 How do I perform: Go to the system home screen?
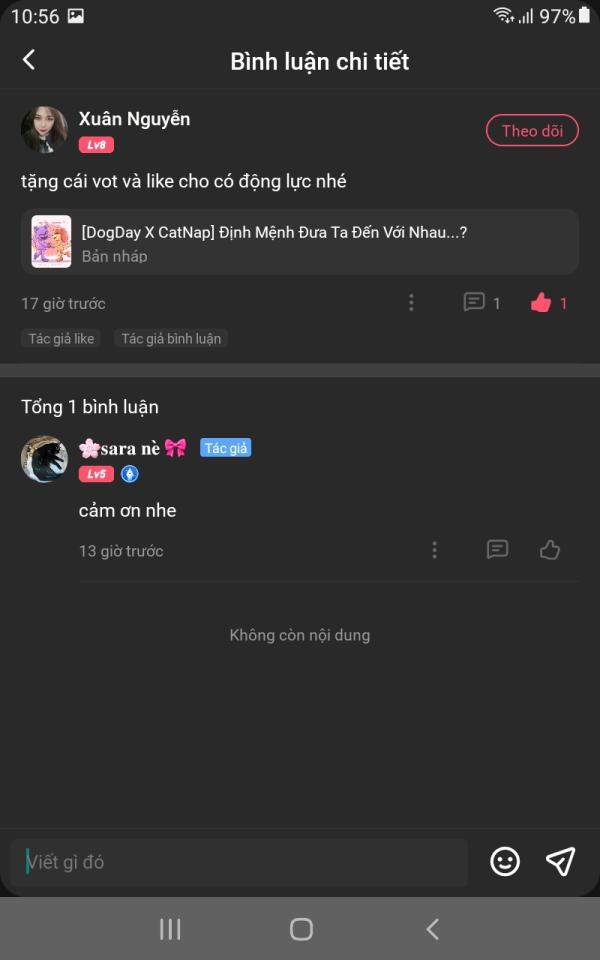(x=301, y=929)
